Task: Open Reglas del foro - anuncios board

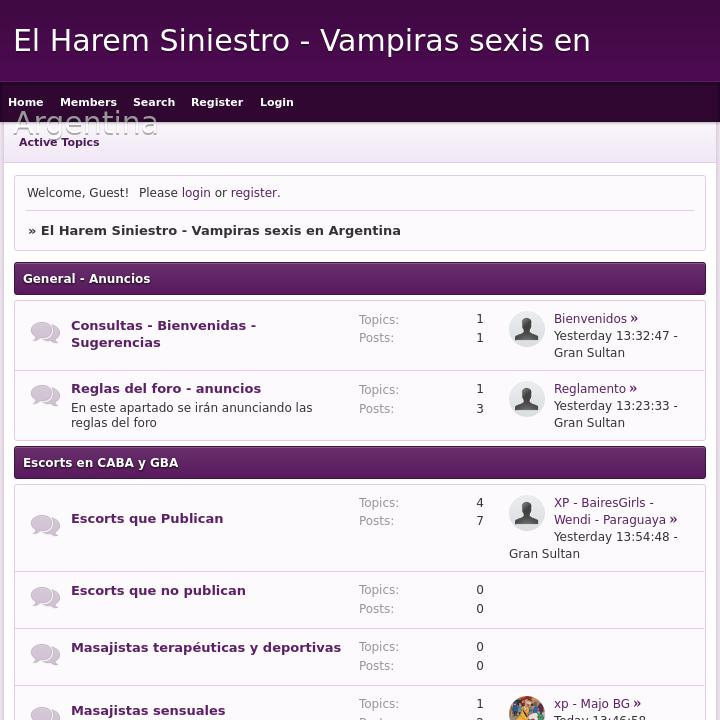Action: pos(166,388)
